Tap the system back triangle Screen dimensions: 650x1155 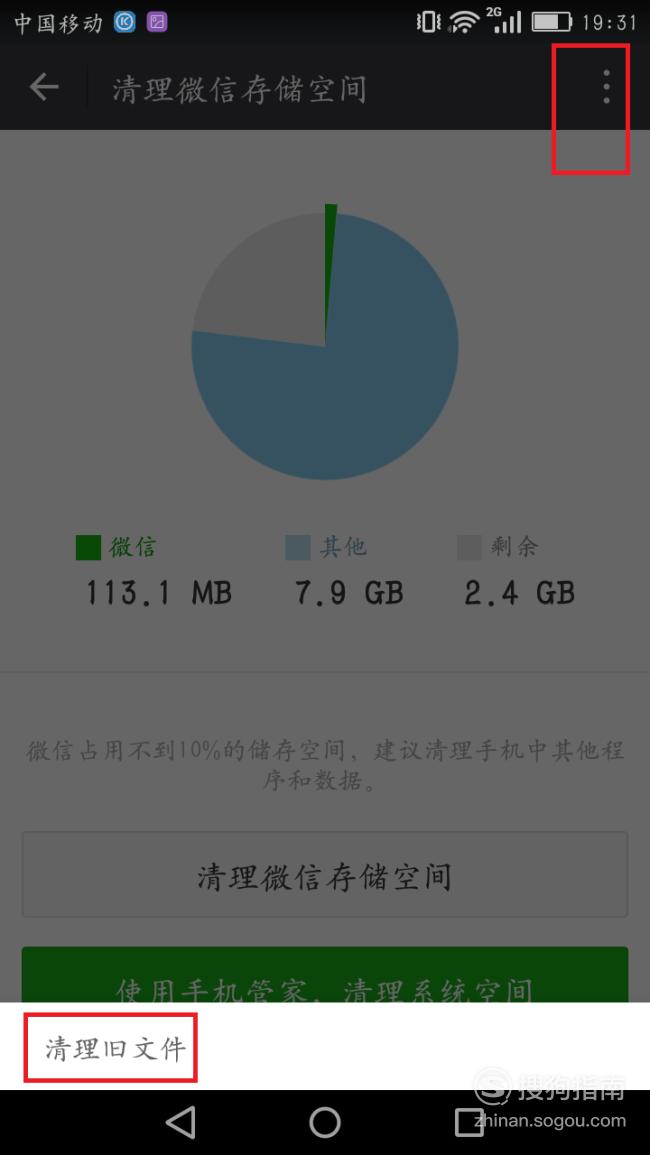tap(181, 1123)
